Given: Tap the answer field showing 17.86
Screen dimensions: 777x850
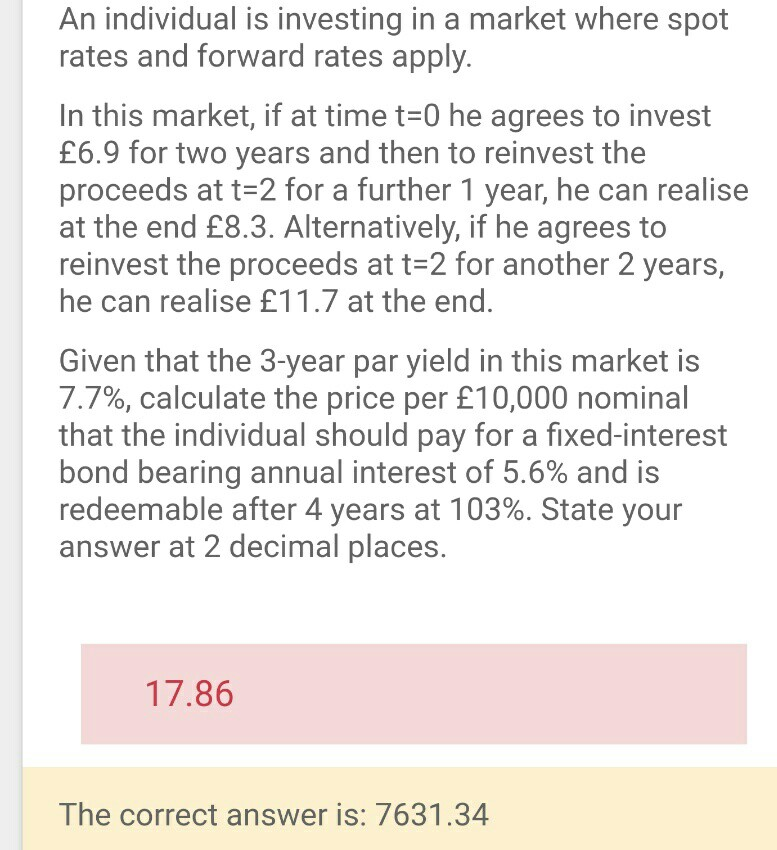Looking at the screenshot, I should pos(413,694).
